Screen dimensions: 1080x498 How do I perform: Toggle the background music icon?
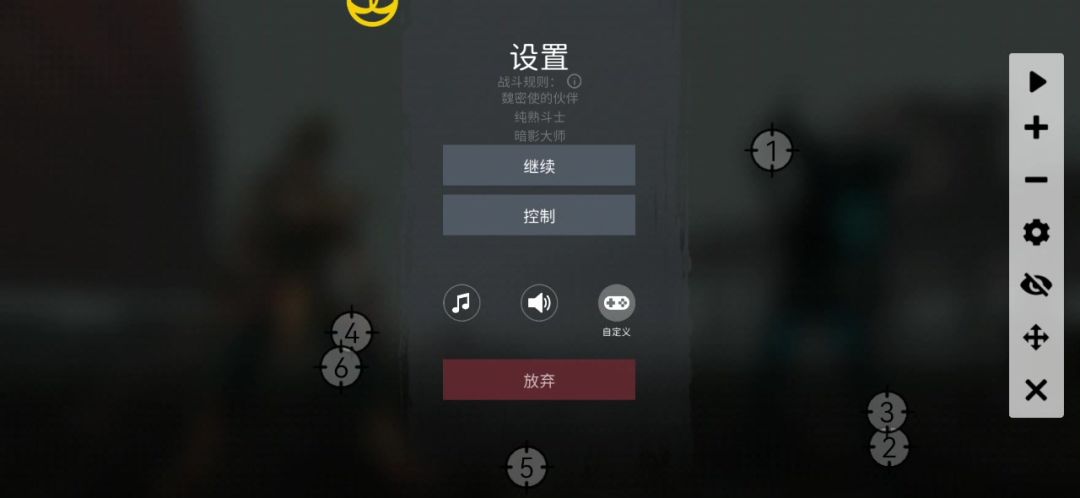pyautogui.click(x=461, y=303)
